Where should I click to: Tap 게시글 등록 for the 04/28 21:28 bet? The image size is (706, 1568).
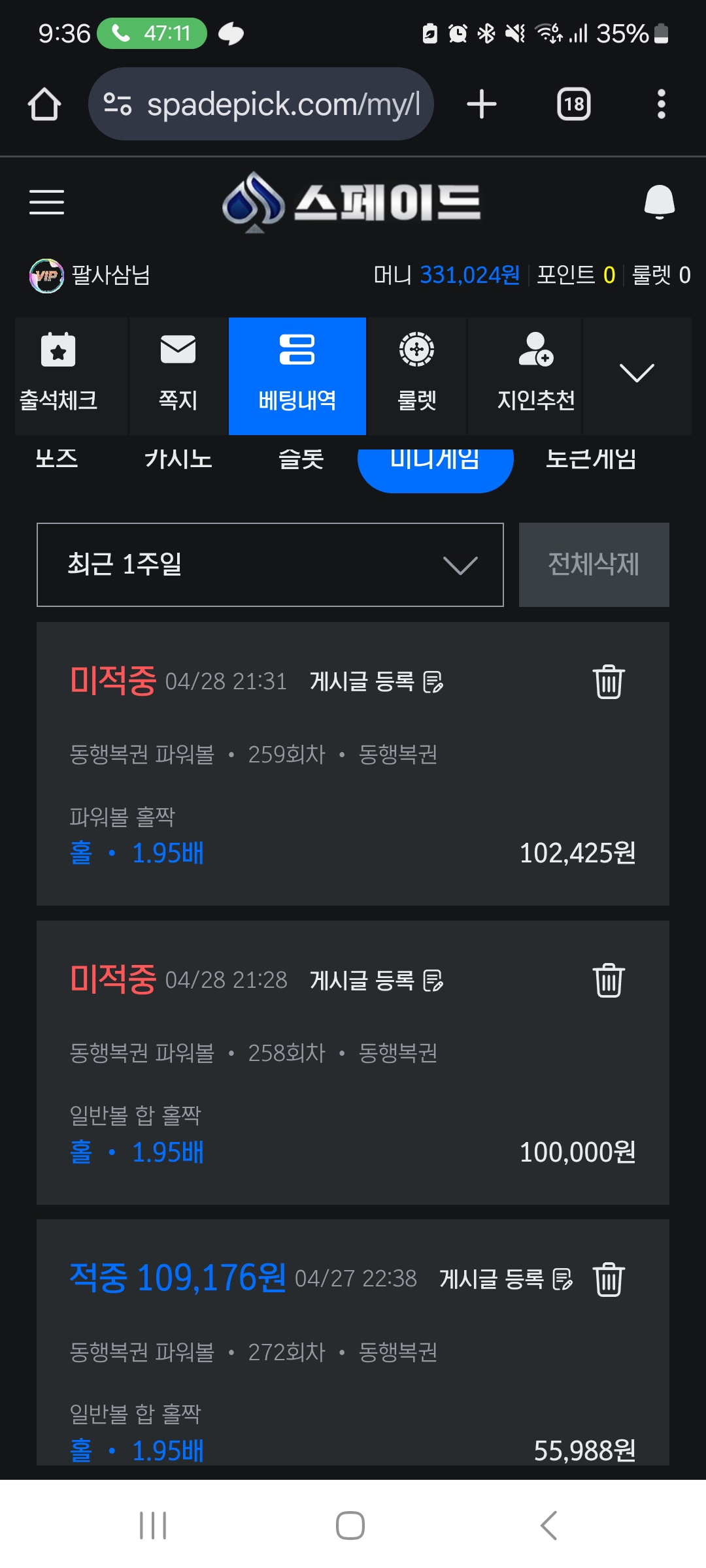[x=377, y=980]
